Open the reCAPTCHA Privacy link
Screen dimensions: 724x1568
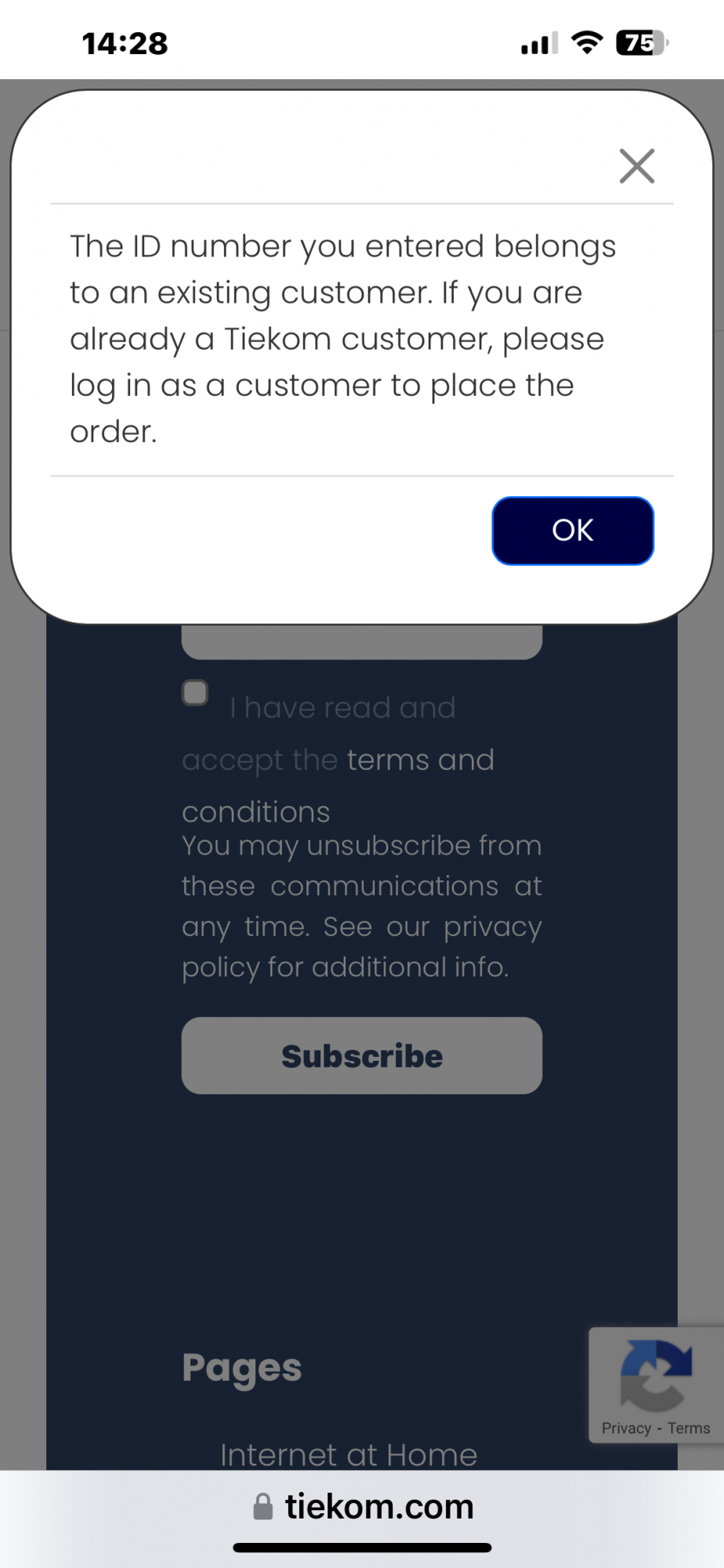[x=626, y=1428]
